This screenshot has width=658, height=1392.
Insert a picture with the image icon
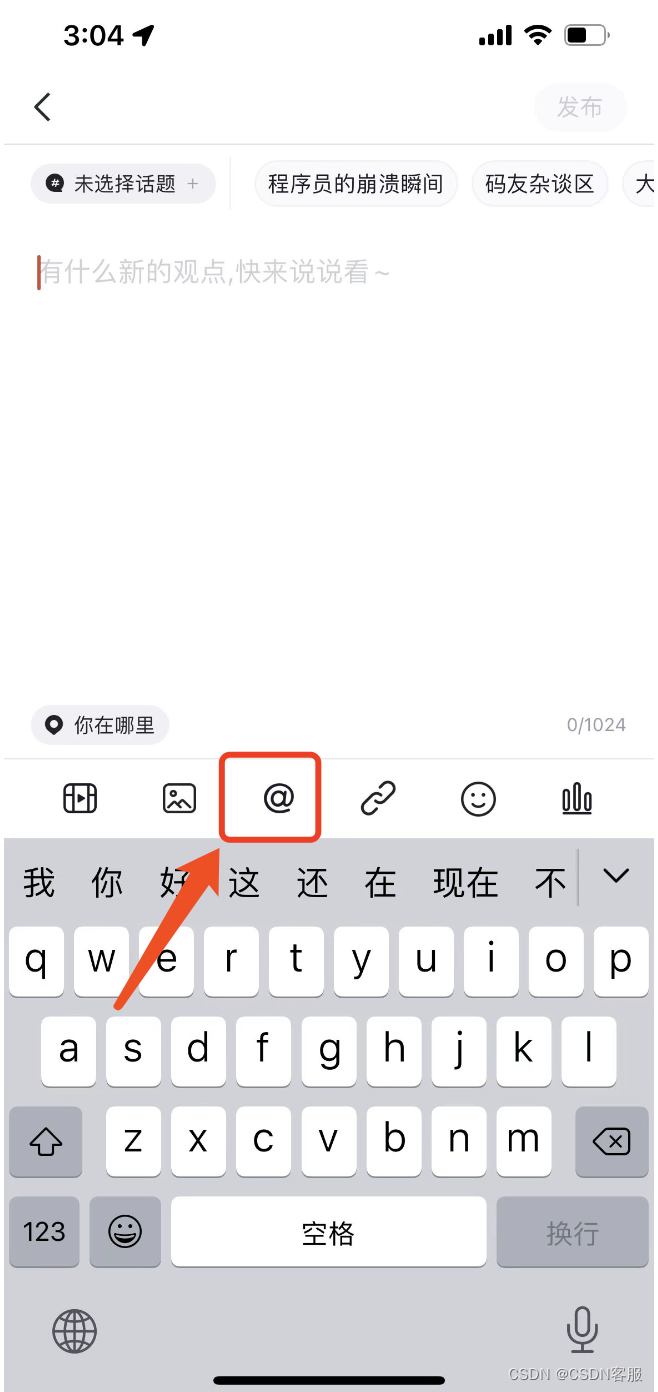(179, 798)
